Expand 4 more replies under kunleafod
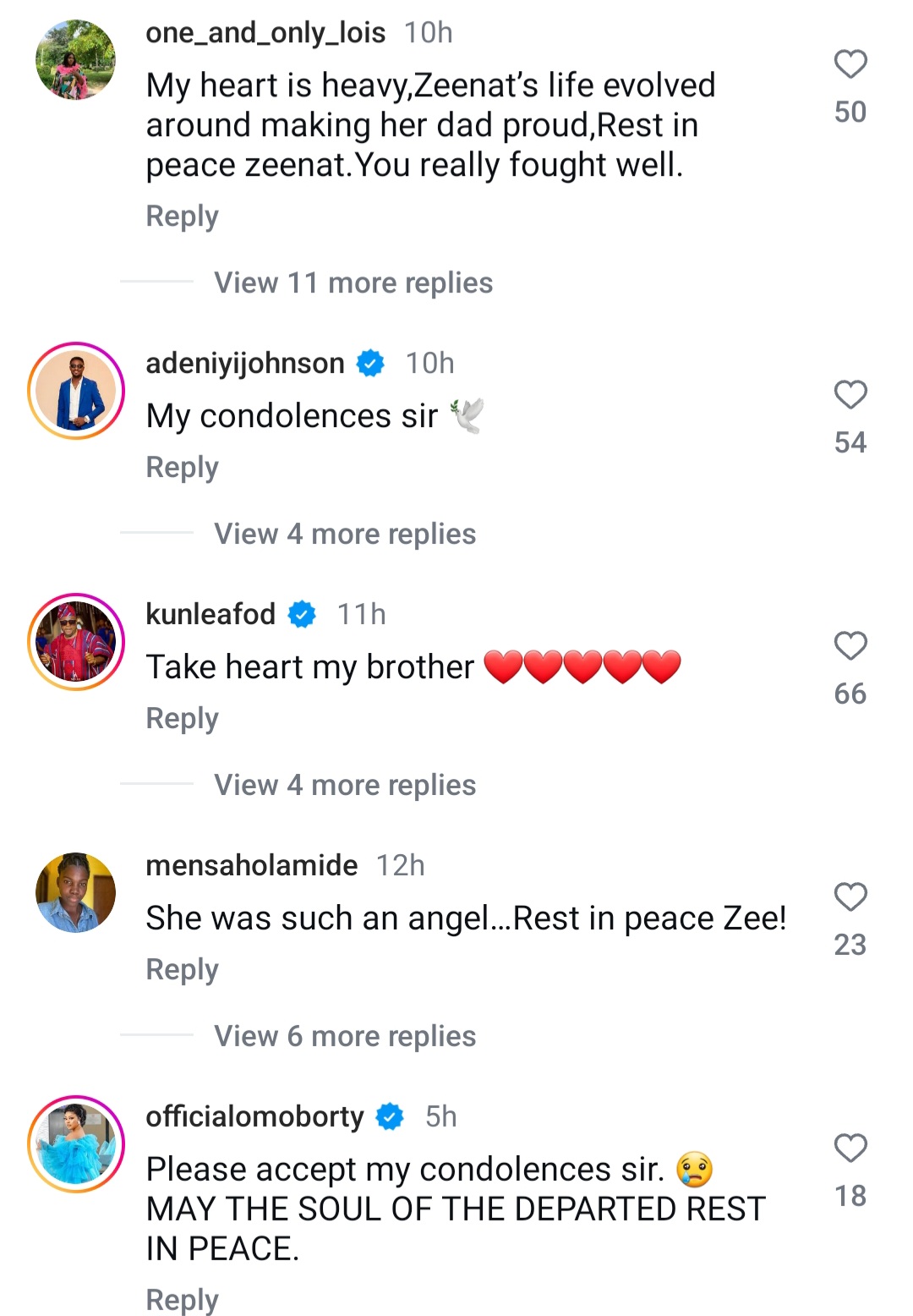913x1316 pixels. (x=344, y=785)
